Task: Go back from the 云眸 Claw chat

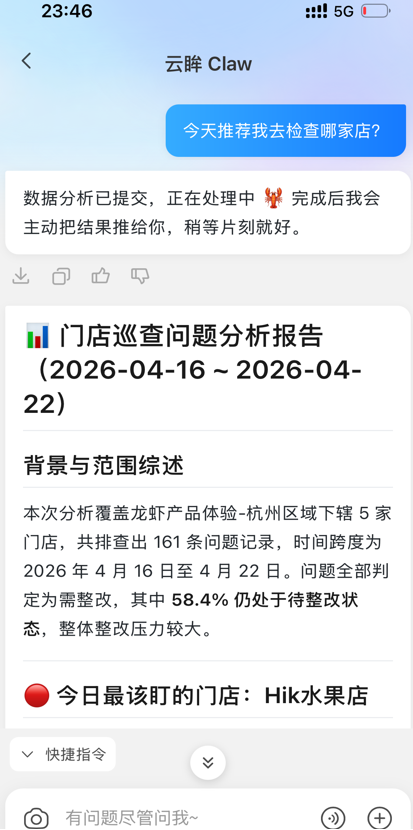Action: [x=26, y=61]
